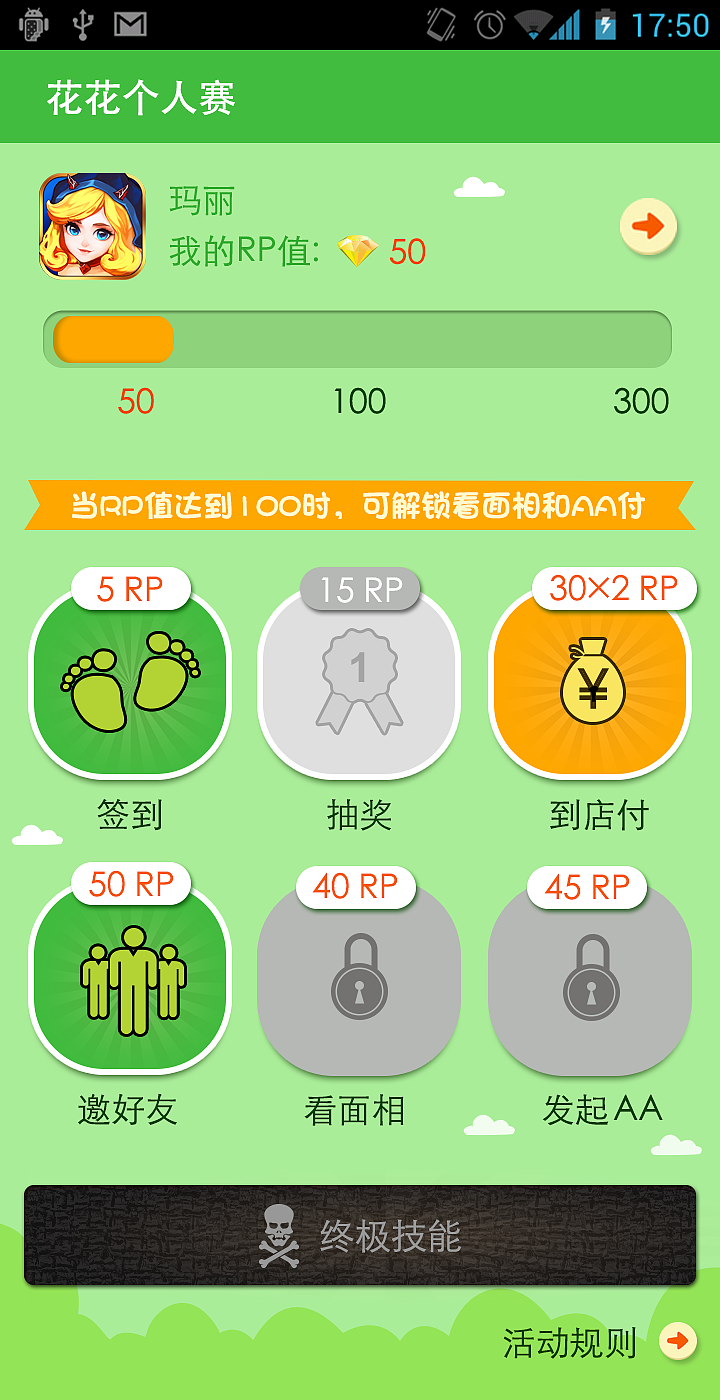Click the 50 RP badge above 邀好友

(129, 885)
